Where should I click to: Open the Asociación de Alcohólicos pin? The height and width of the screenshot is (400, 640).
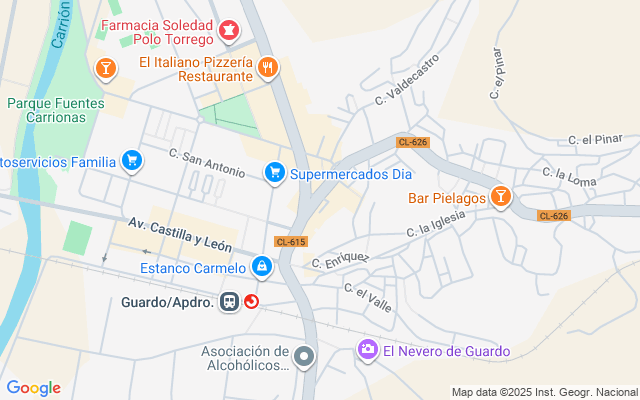(306, 357)
